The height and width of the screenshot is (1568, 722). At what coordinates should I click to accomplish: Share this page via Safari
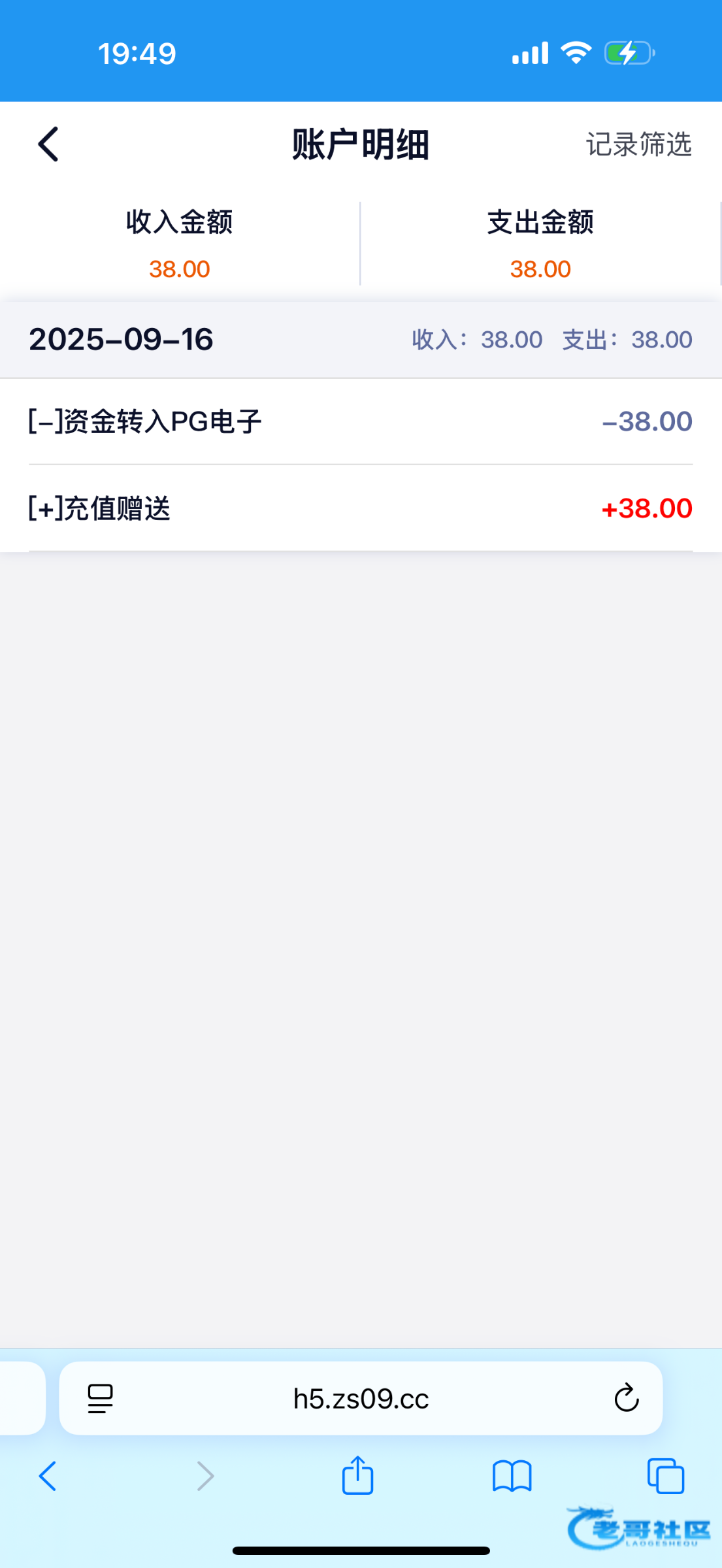point(357,1476)
